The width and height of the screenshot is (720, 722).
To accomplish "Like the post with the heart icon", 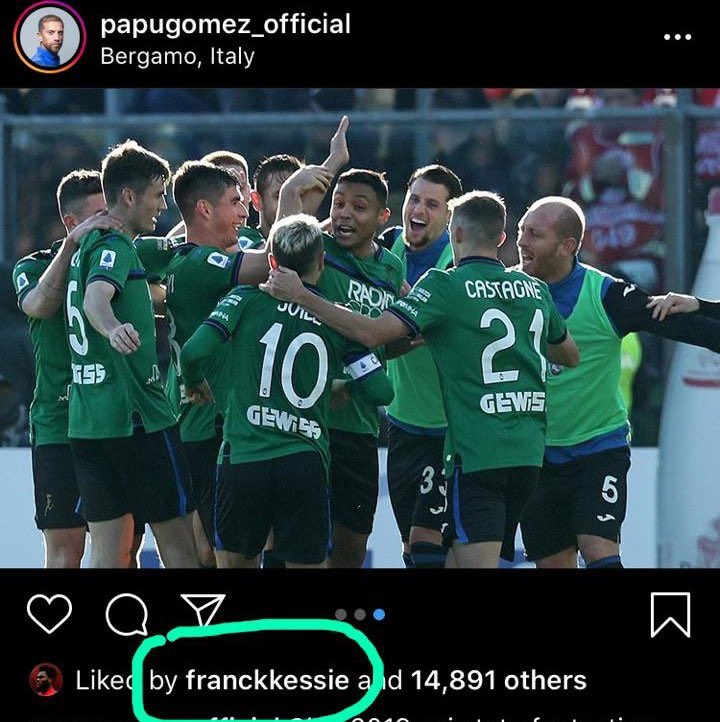I will click(x=49, y=614).
